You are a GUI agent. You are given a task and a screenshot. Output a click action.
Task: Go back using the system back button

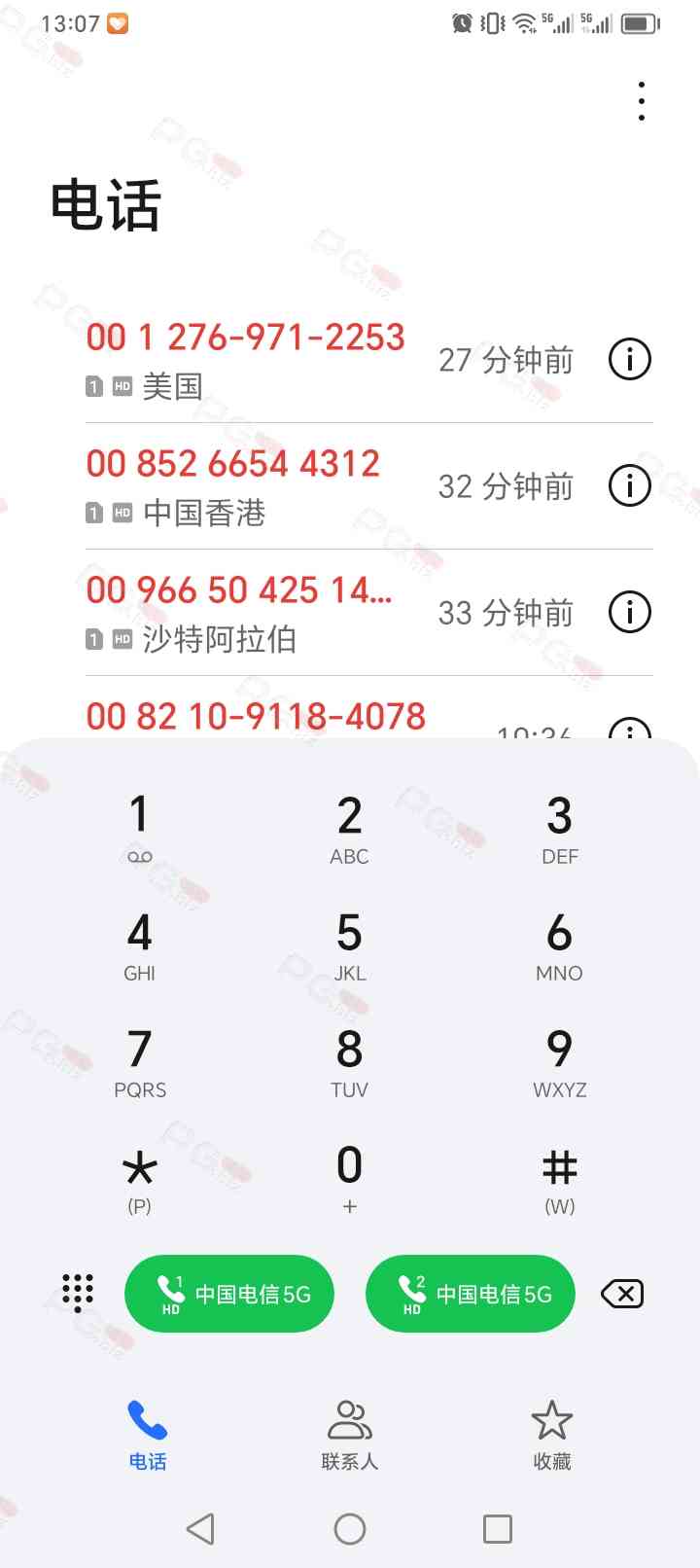coord(200,1528)
